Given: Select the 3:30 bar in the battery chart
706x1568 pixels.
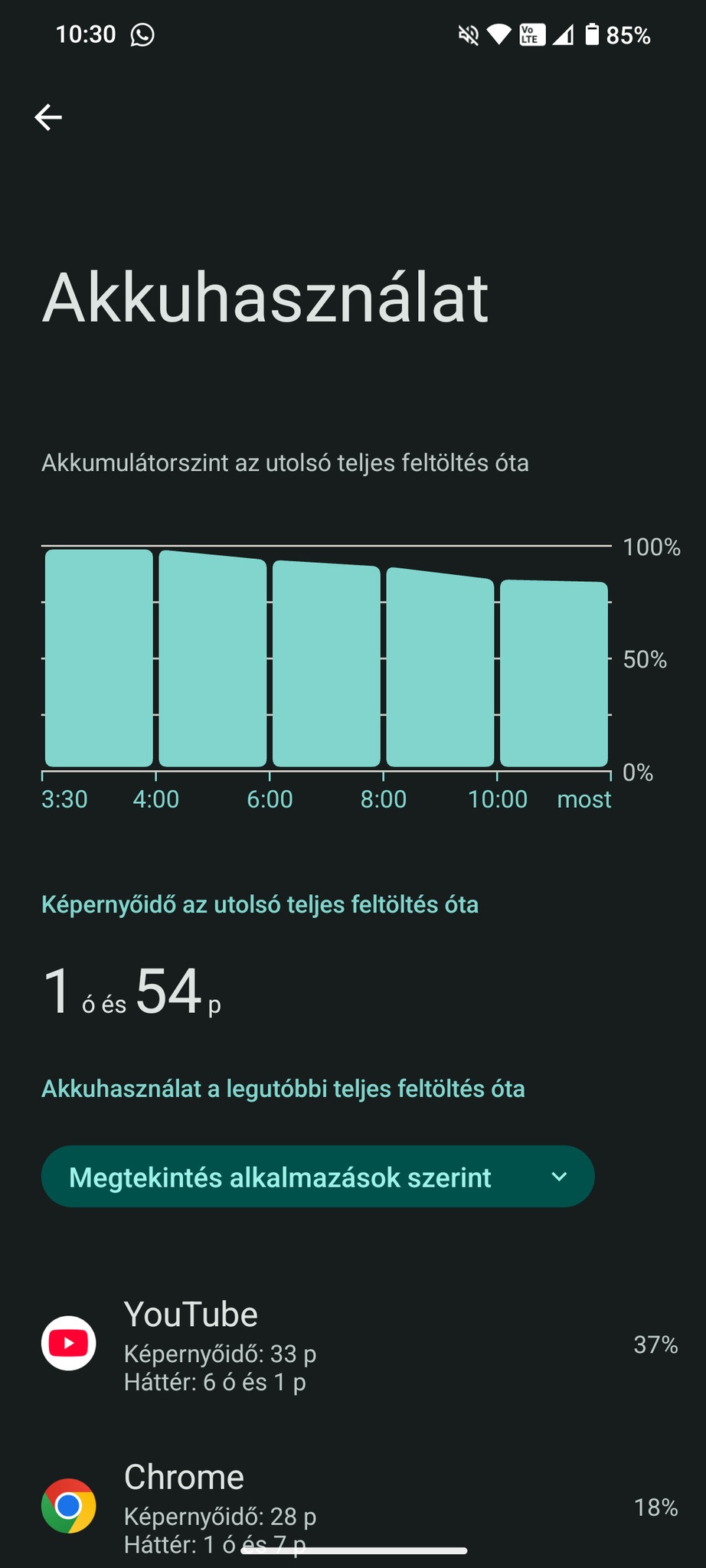Looking at the screenshot, I should coord(99,658).
